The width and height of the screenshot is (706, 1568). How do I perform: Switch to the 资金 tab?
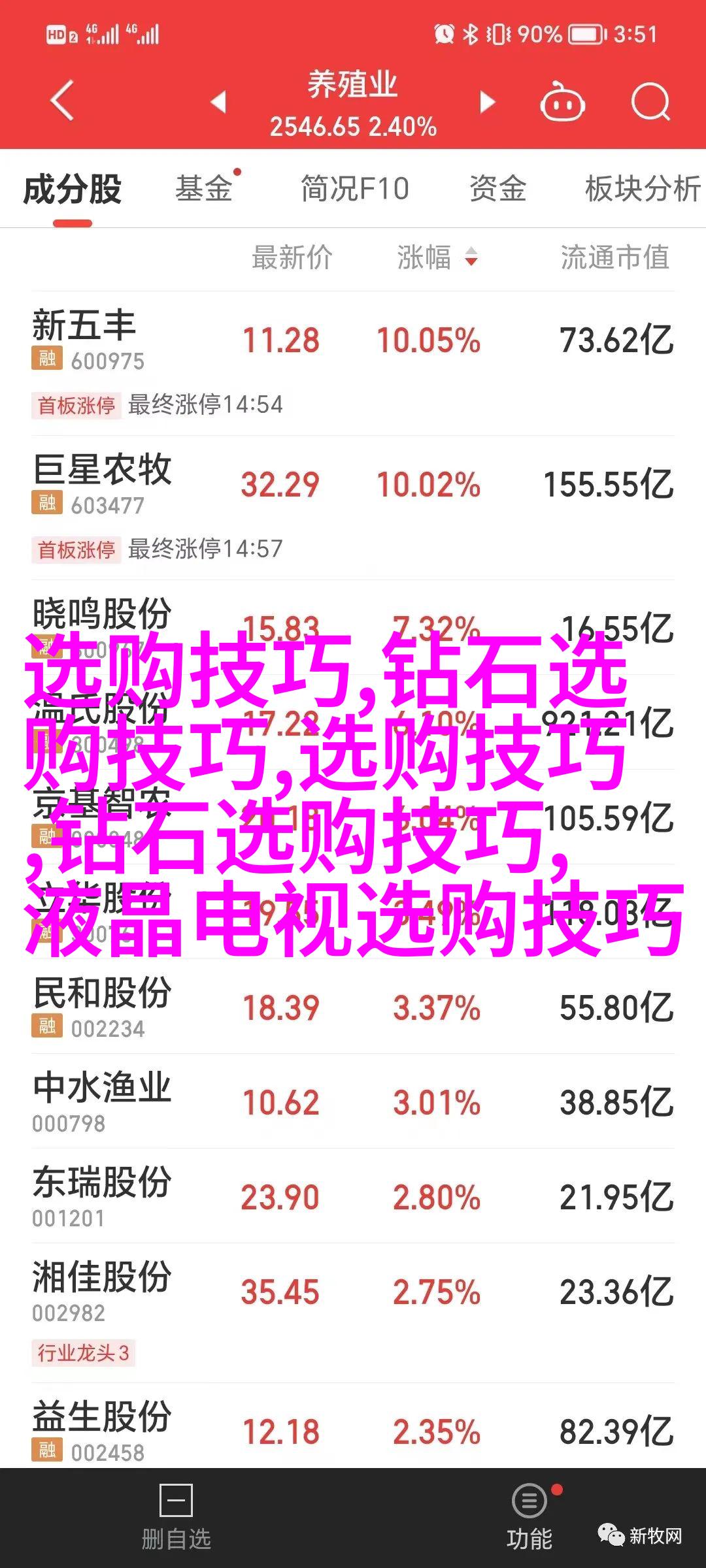(497, 189)
